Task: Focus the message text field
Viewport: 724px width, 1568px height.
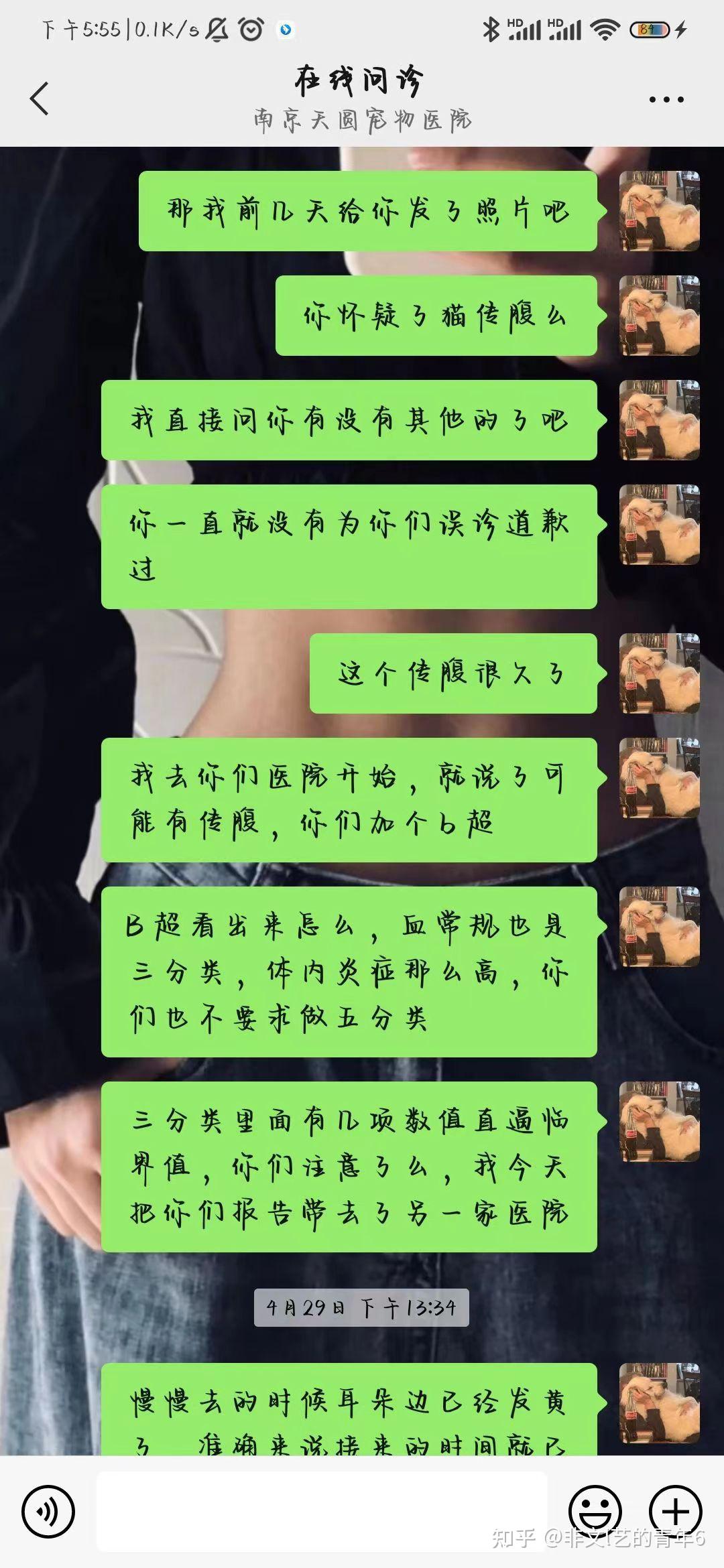Action: [322, 1511]
